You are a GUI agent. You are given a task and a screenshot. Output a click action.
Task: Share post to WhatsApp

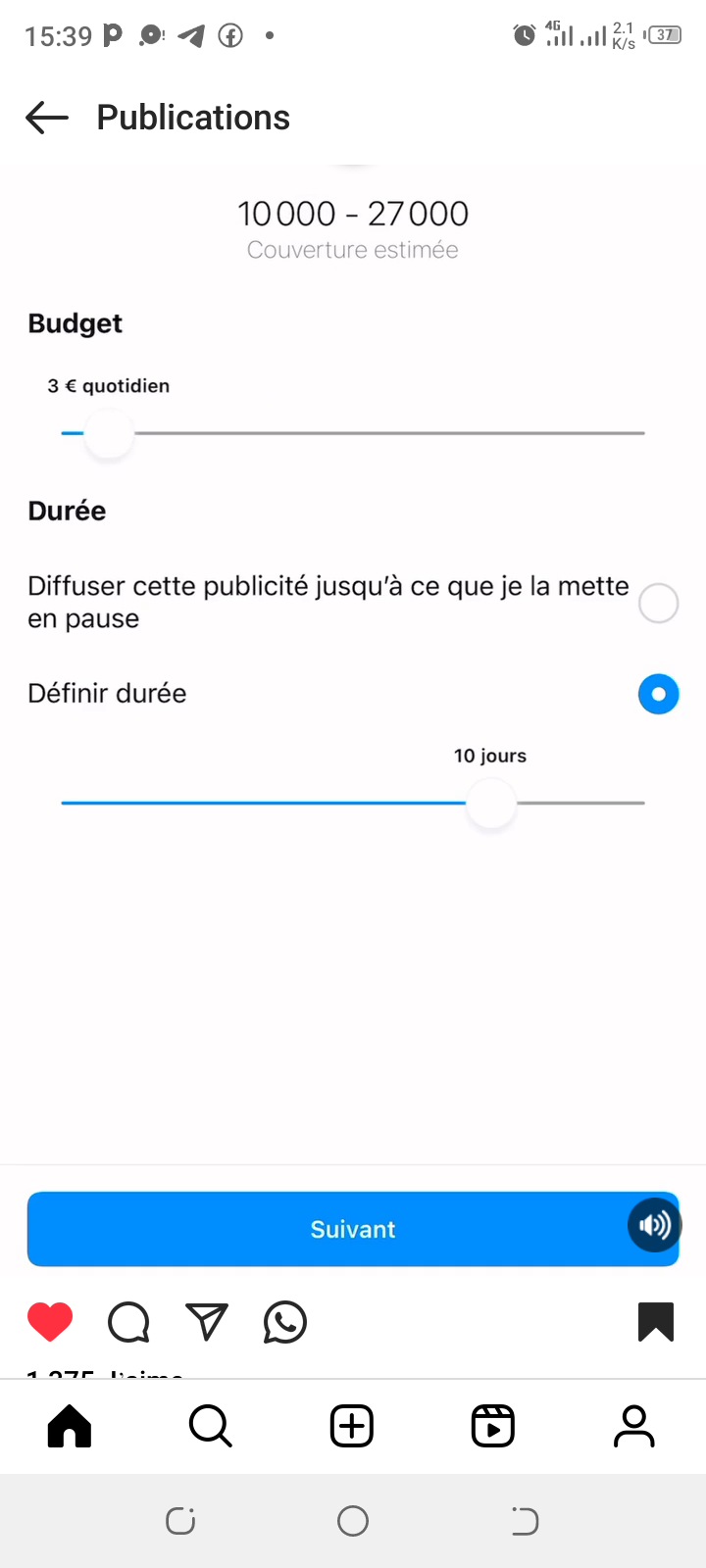click(285, 1322)
